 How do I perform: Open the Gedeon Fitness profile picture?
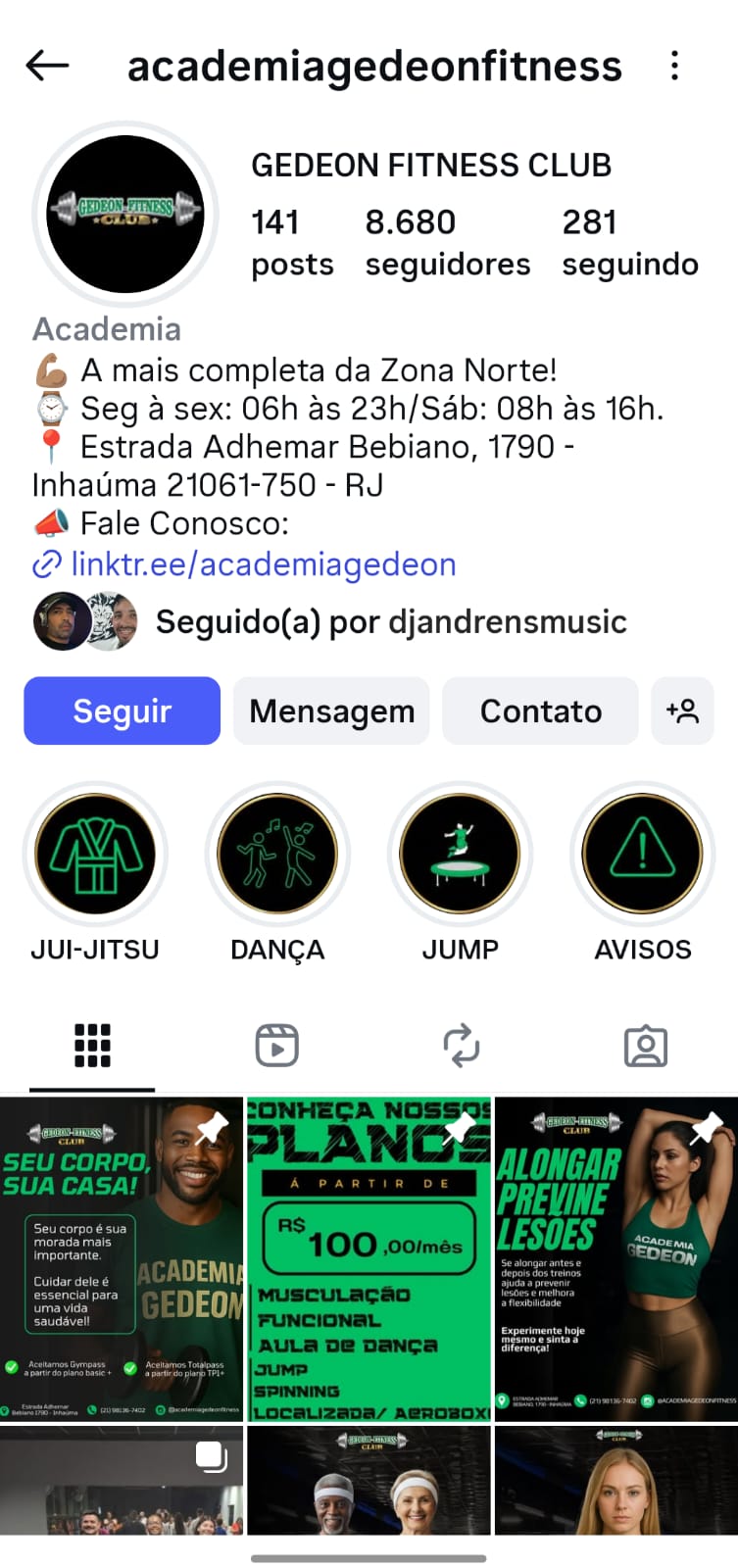[x=125, y=214]
